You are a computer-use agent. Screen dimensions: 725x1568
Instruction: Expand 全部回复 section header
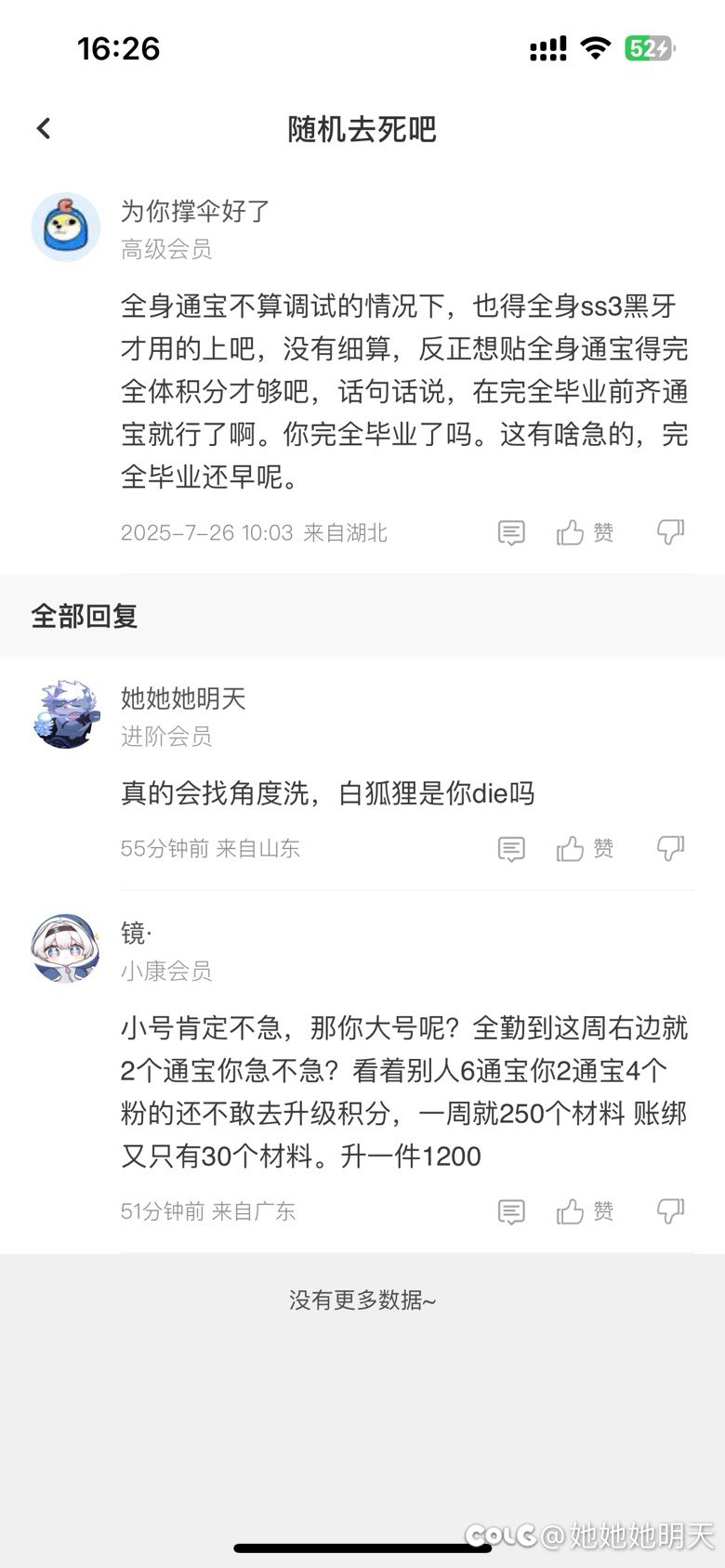pos(82,615)
